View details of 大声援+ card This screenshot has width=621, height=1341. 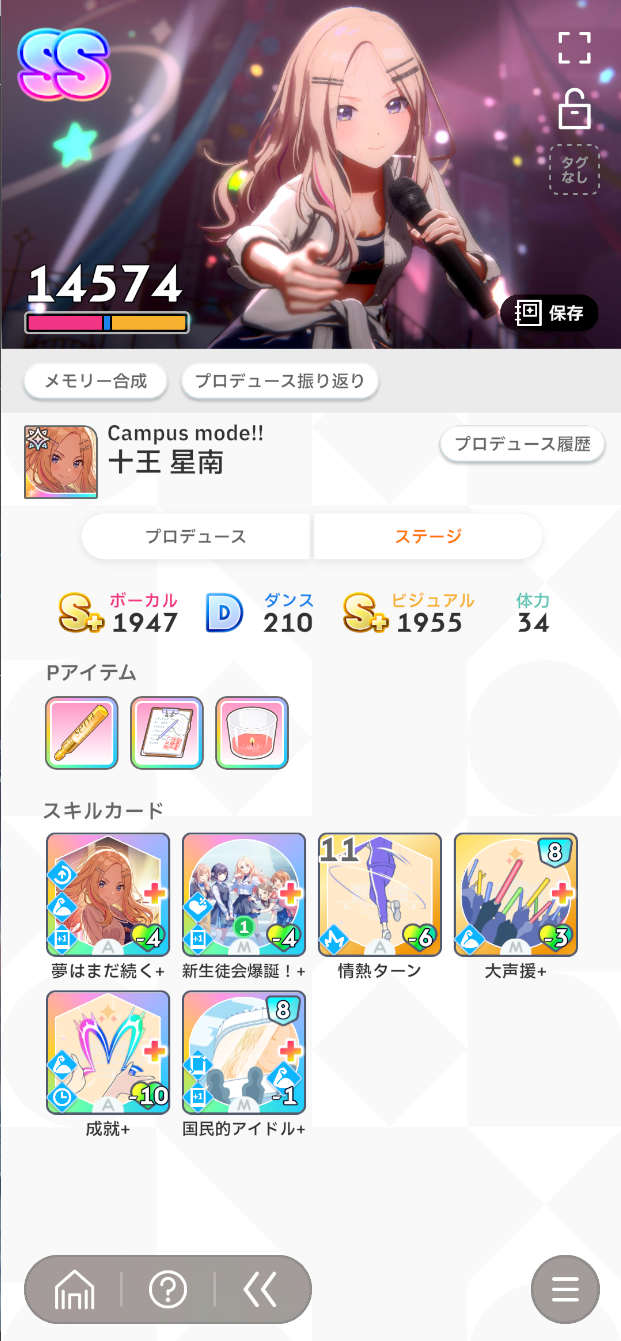(x=516, y=895)
